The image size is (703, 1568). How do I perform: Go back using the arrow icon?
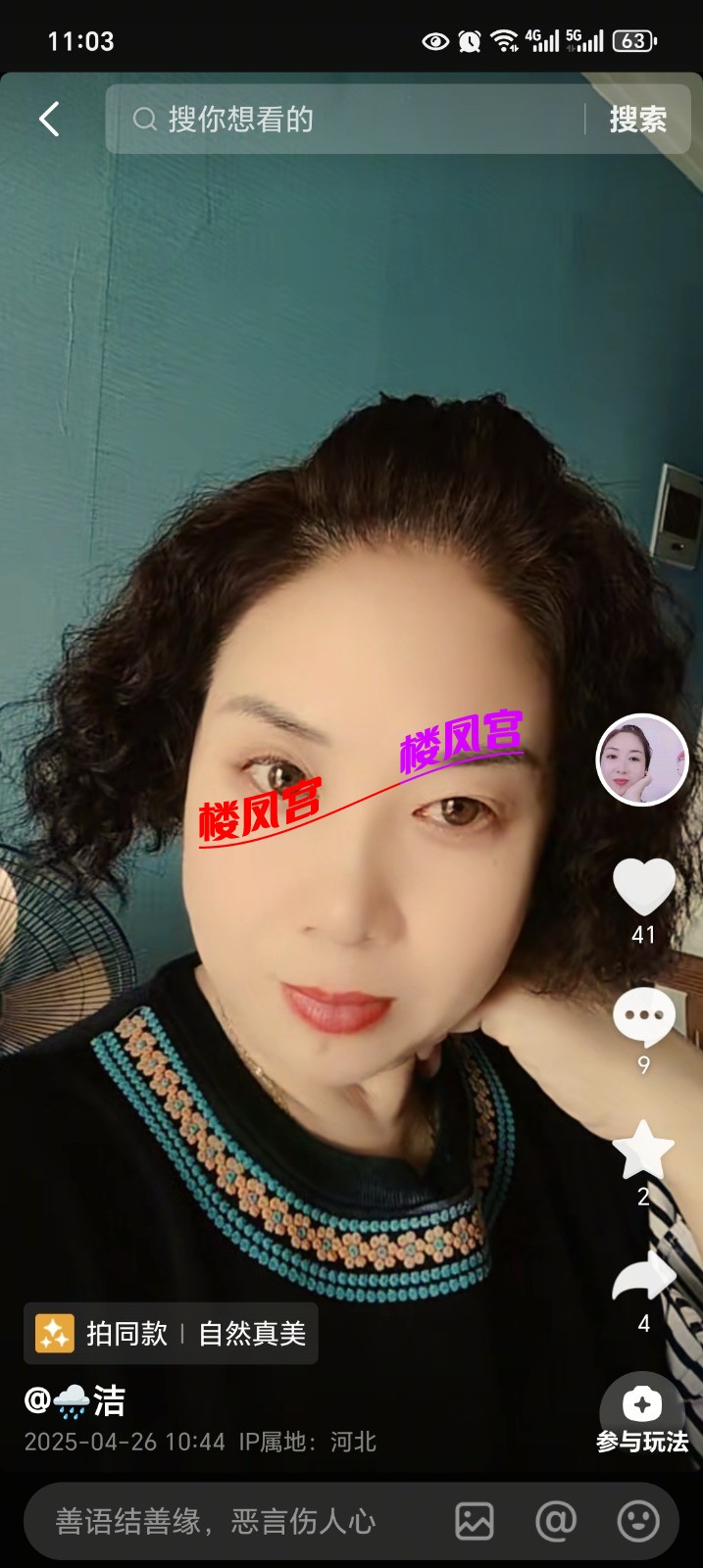coord(49,120)
